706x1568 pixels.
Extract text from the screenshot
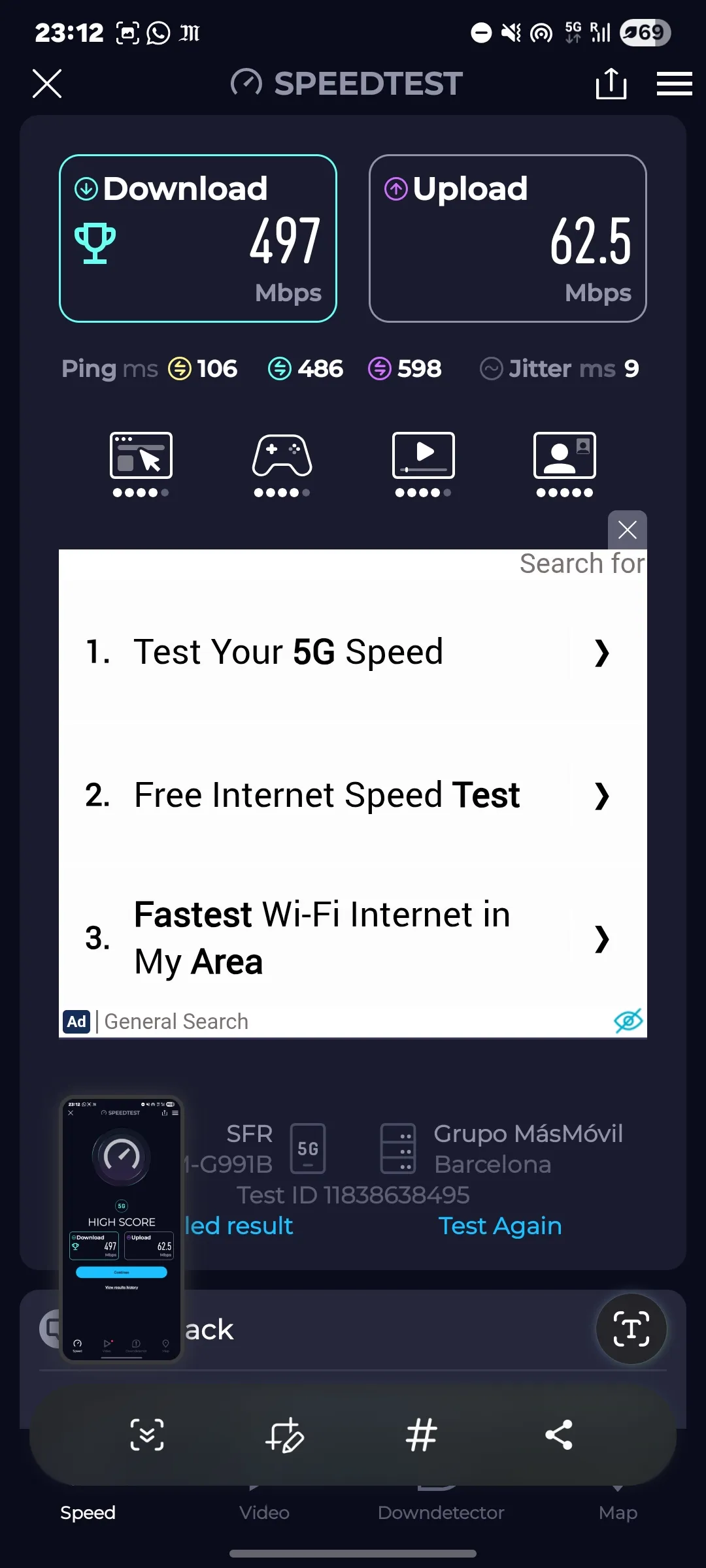coord(631,1329)
